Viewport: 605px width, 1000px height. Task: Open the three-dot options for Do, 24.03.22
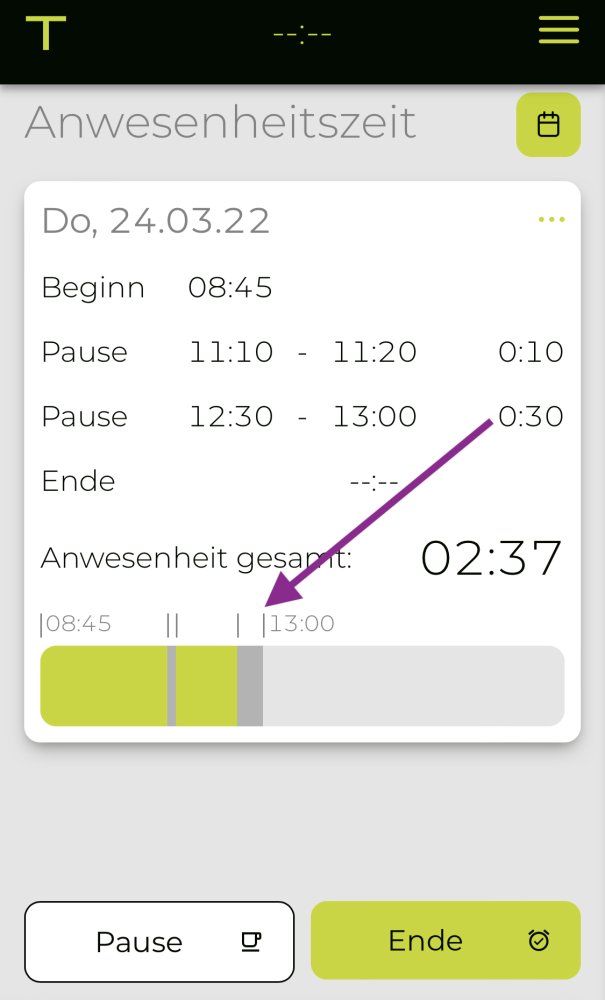pos(551,220)
